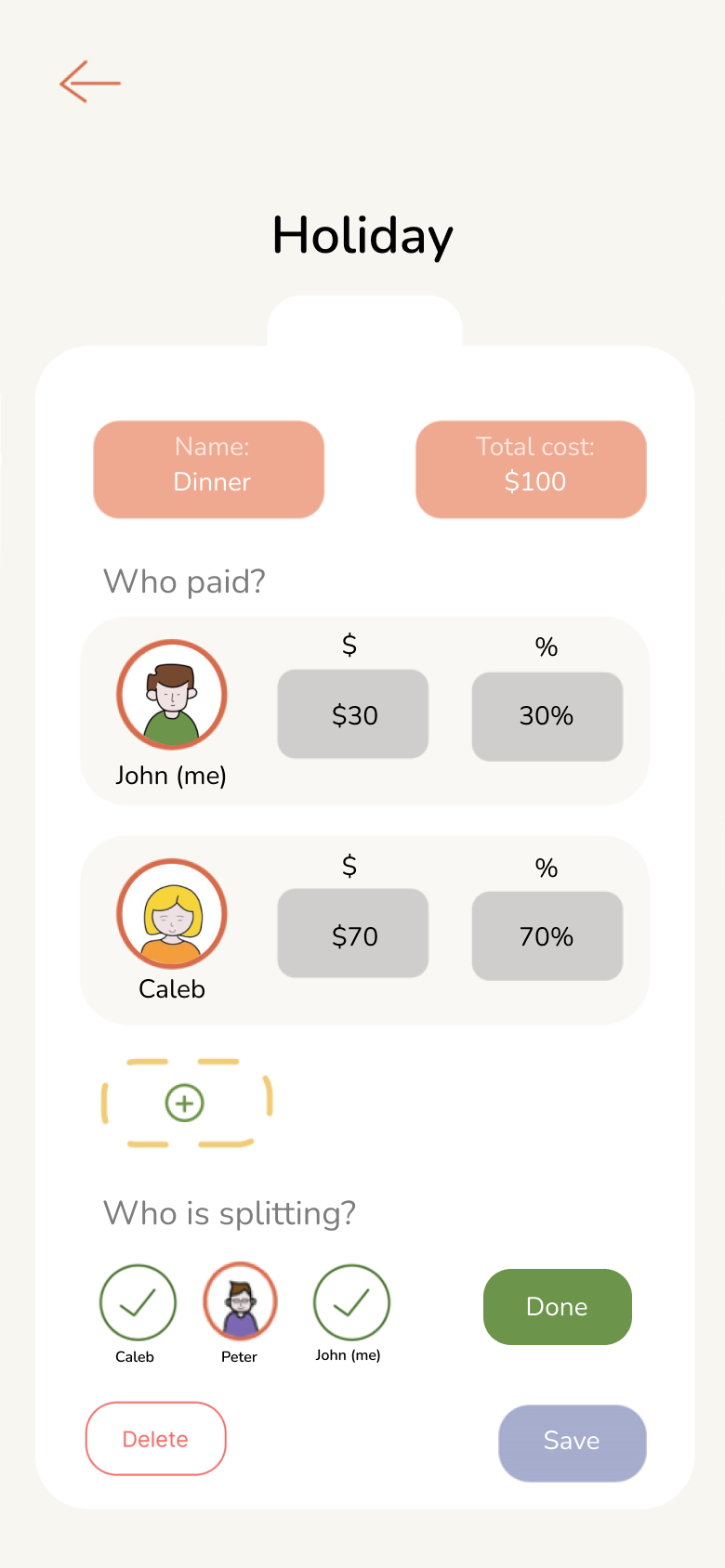Uncheck Caleb from splitting
The width and height of the screenshot is (725, 1568).
138,1302
